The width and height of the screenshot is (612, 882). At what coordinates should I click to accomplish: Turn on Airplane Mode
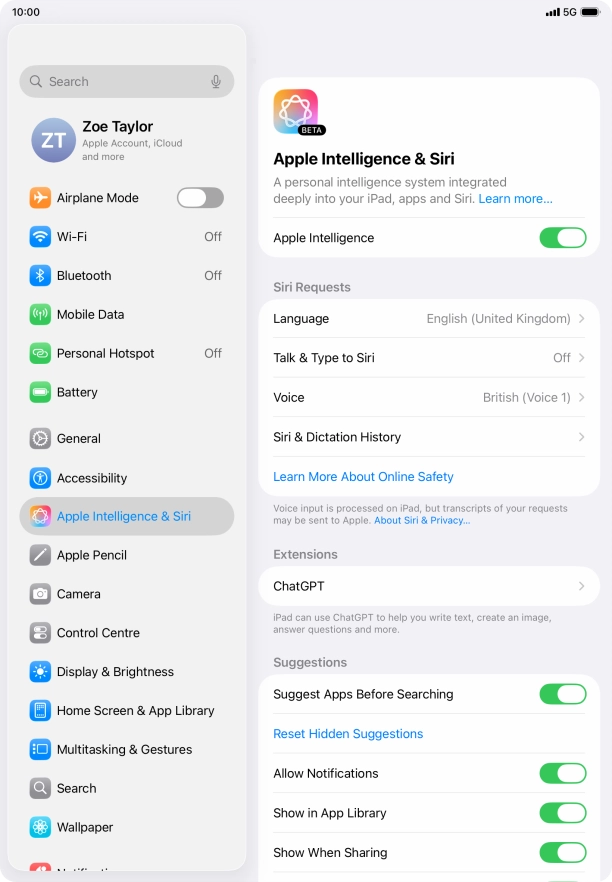(200, 198)
